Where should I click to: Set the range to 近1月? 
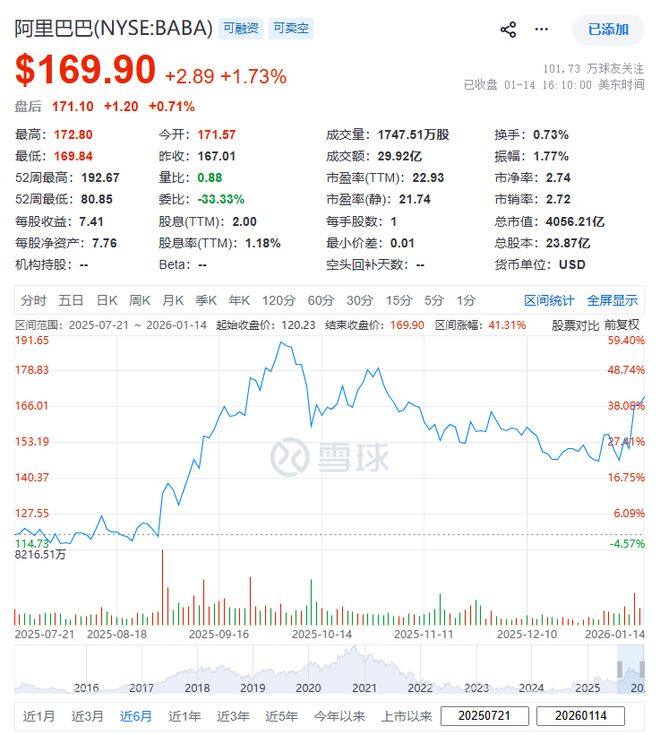point(39,716)
